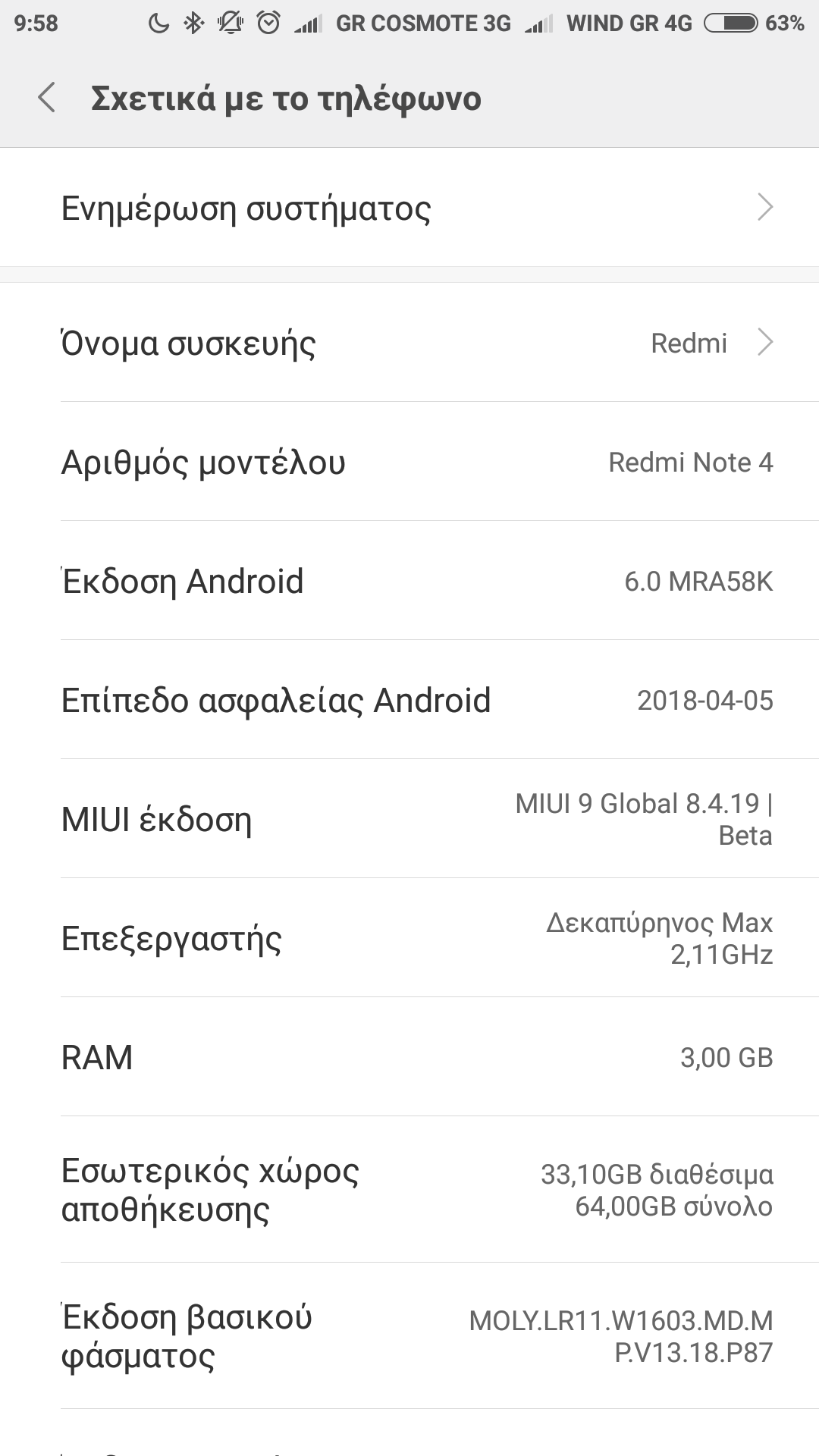
Task: Open Όνομα συσκευής setting
Action: 409,343
